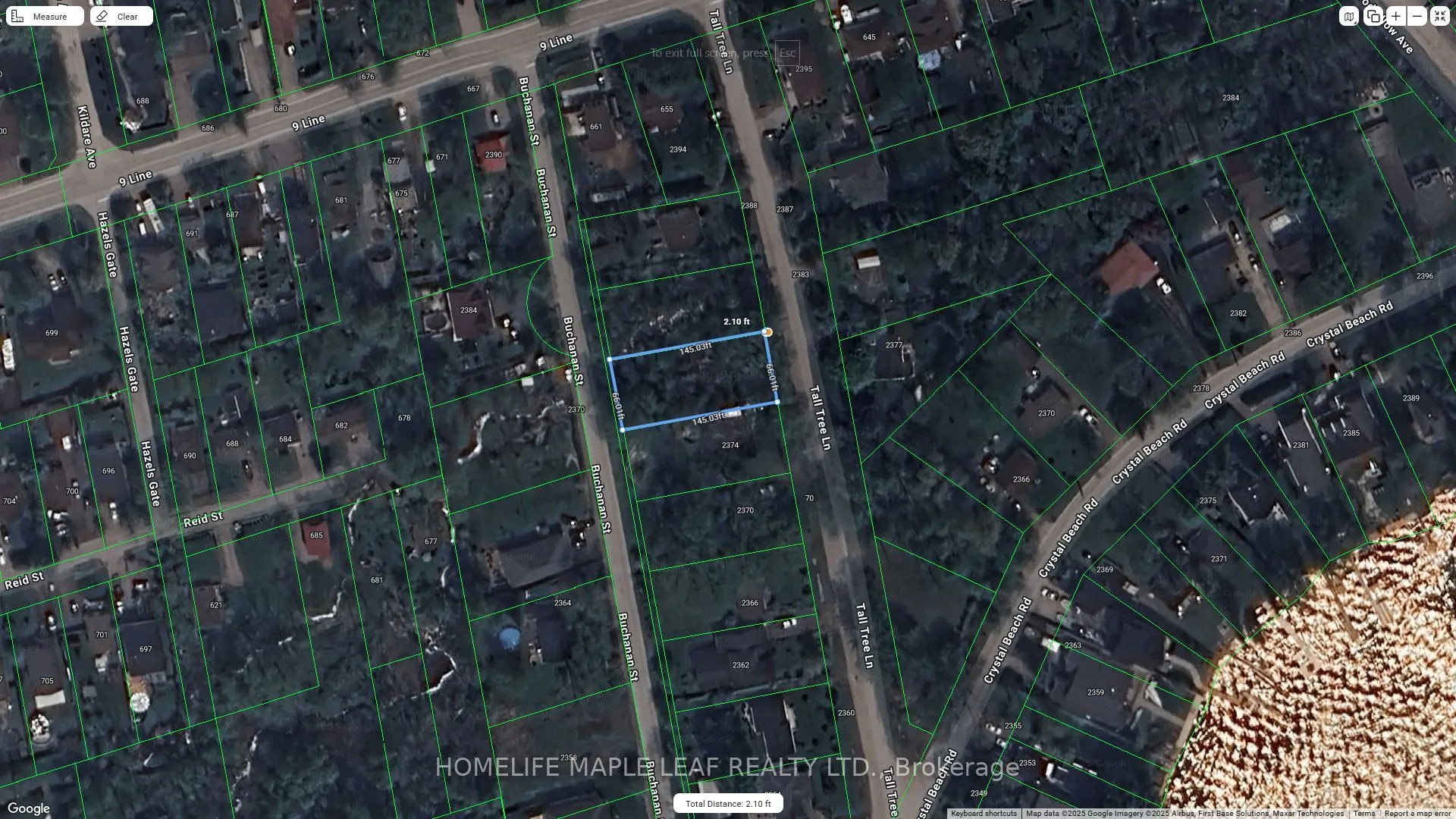This screenshot has width=1456, height=819.
Task: Clear the measurement on the map
Action: (x=121, y=16)
